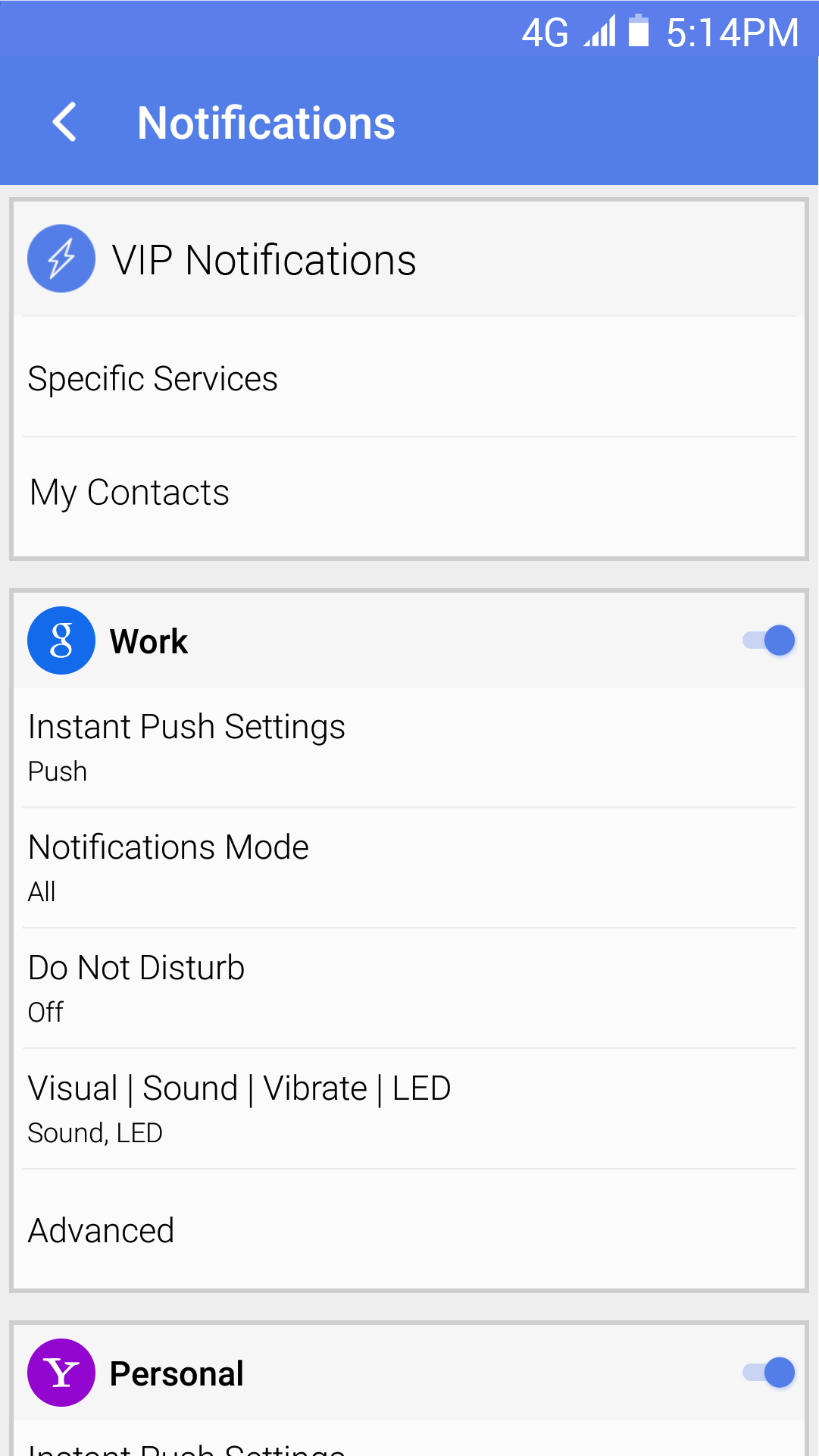Open Advanced settings for Work
Viewport: 819px width, 1456px height.
tap(409, 1229)
